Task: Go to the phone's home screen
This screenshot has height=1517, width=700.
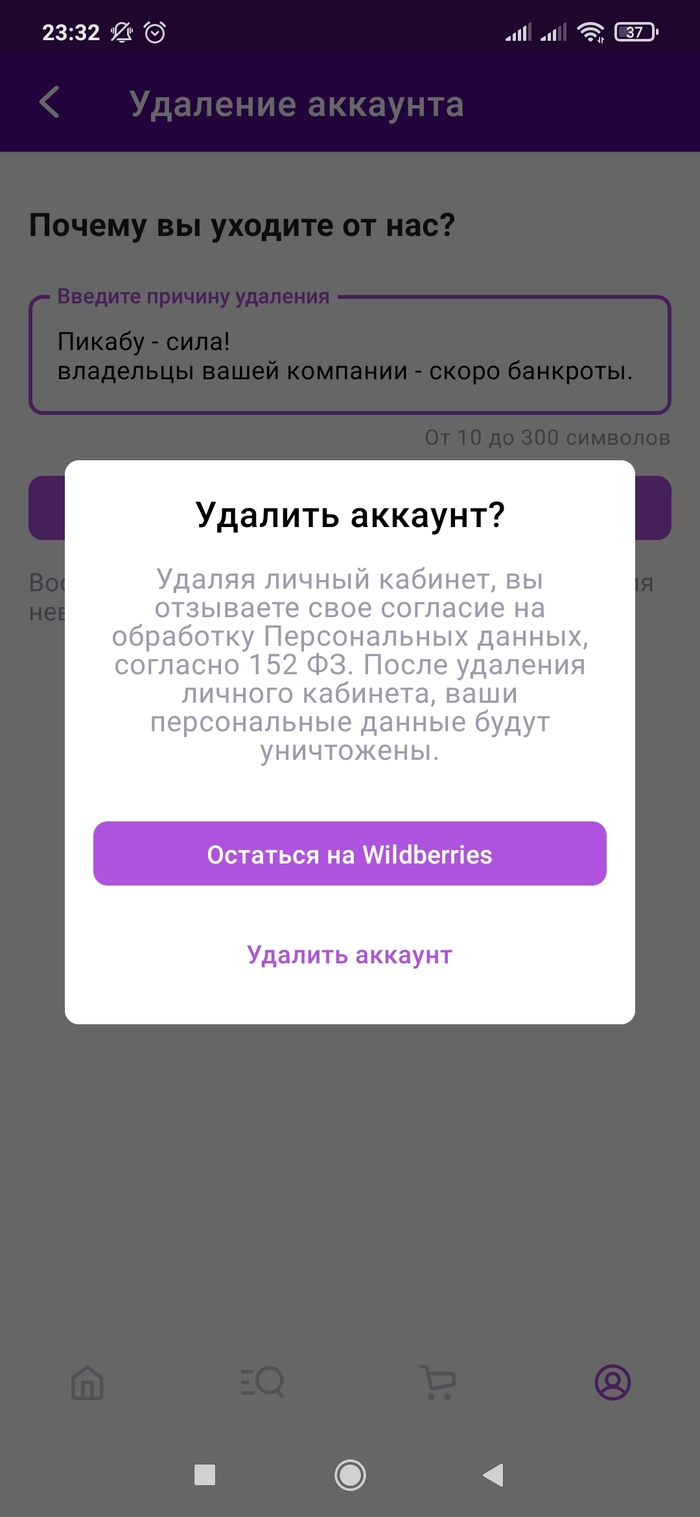Action: coord(350,1474)
